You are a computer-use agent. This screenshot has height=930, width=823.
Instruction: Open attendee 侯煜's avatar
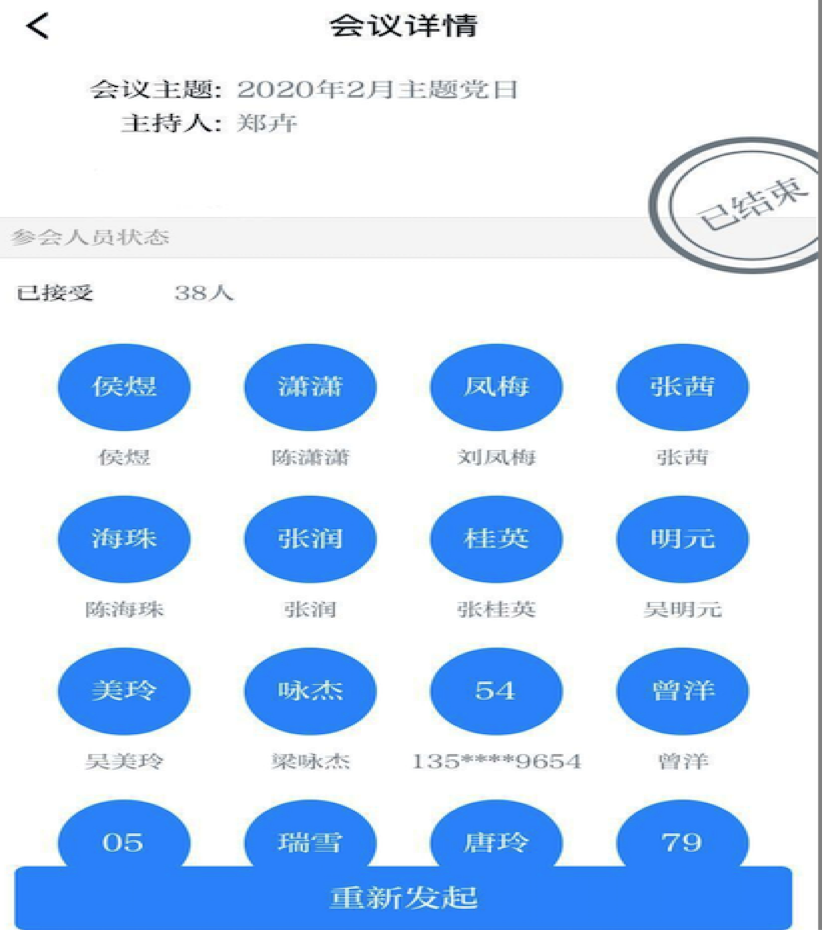(x=124, y=386)
